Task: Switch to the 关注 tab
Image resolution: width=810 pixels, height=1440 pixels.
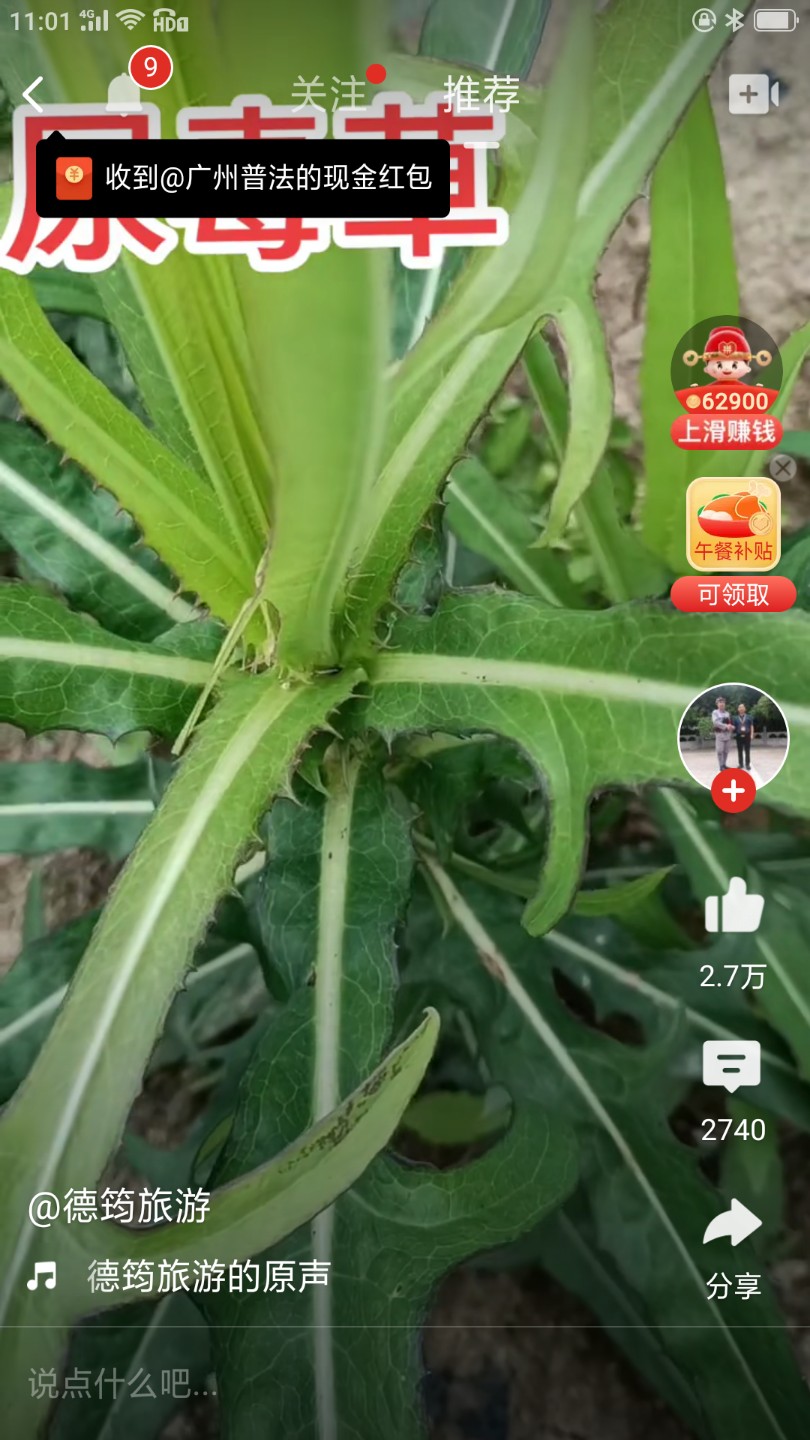Action: 328,94
